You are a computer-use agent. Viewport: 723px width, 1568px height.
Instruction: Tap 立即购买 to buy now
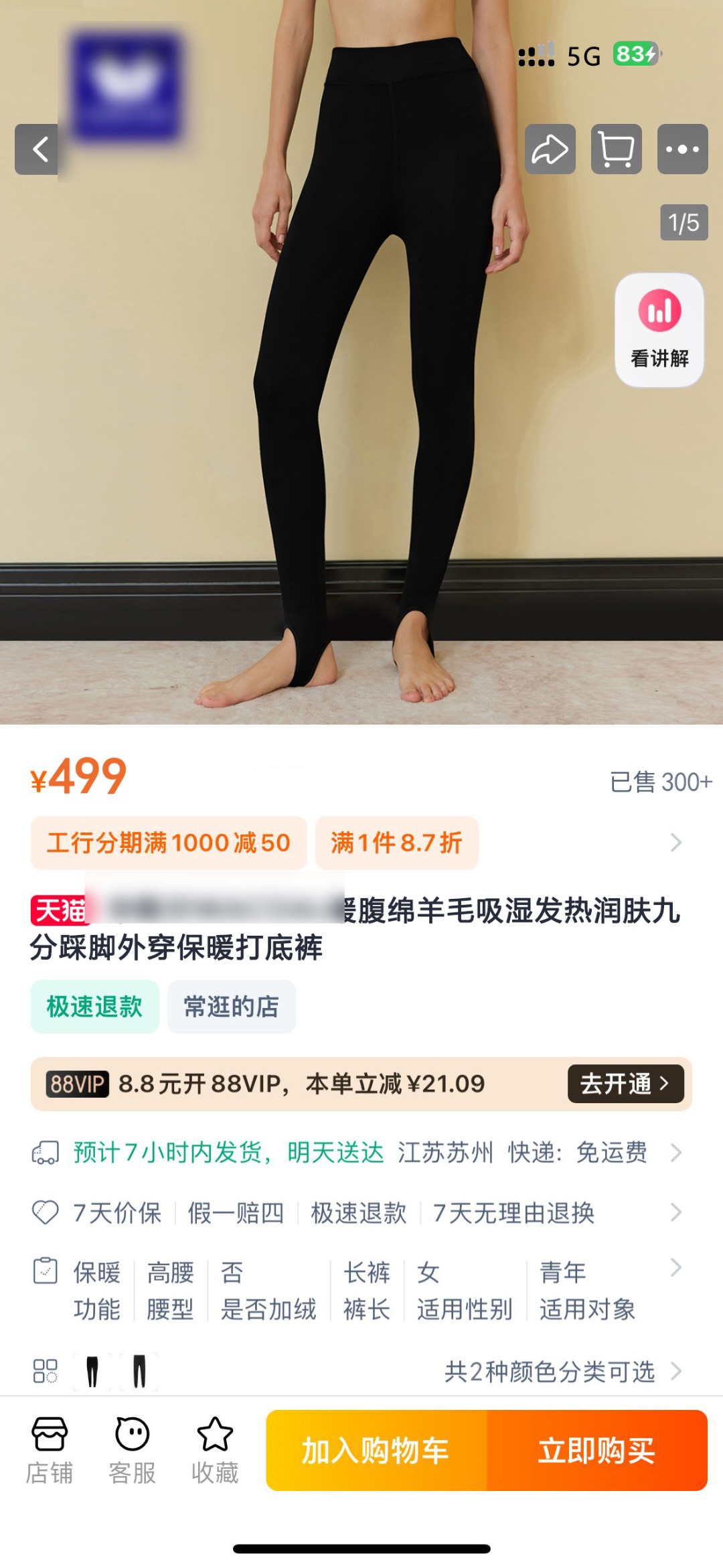[596, 1450]
